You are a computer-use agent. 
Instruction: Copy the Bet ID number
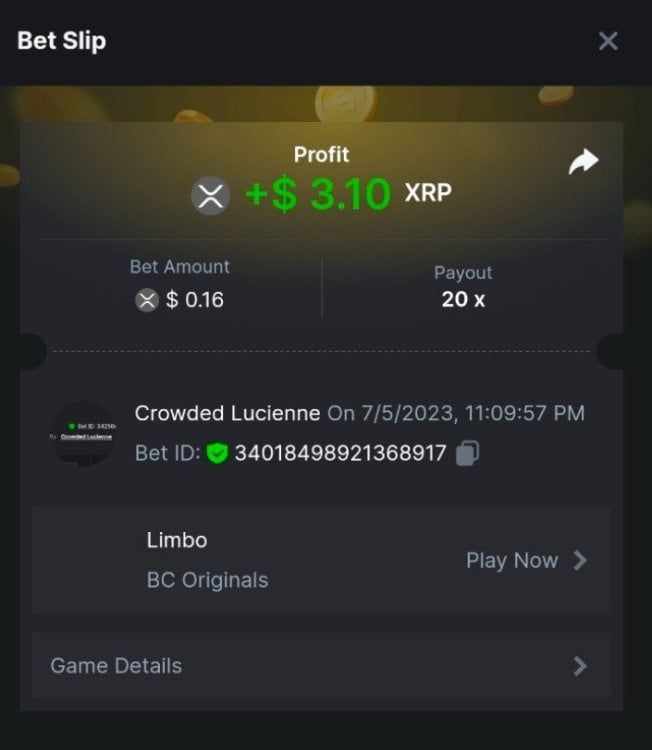pos(467,454)
